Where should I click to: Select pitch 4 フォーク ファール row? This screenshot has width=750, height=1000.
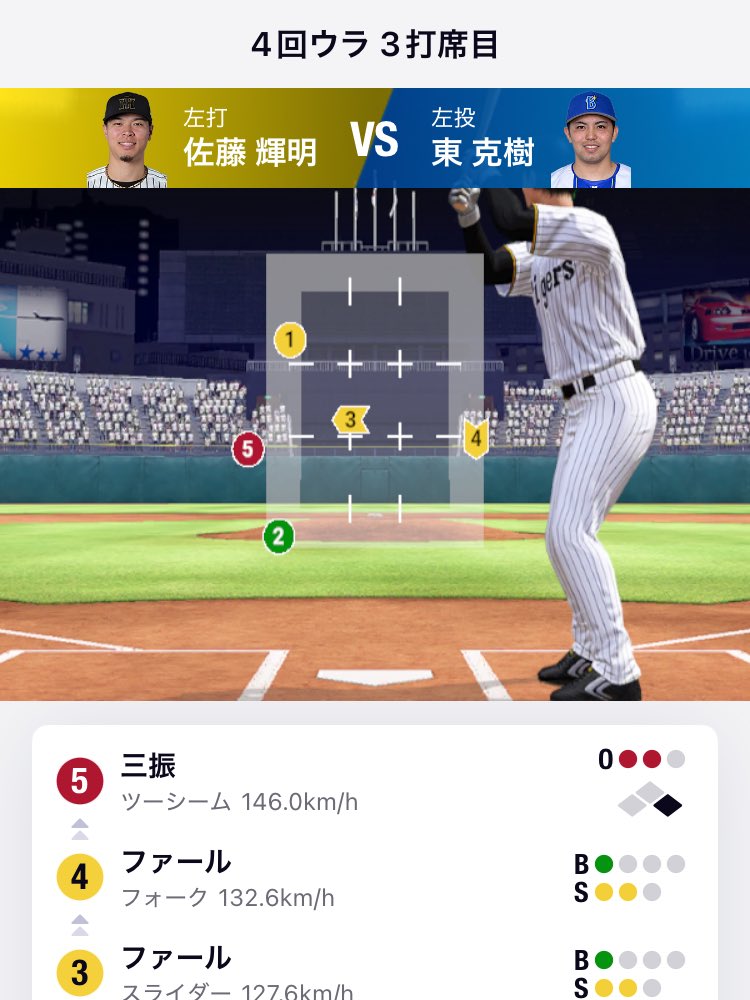point(375,878)
